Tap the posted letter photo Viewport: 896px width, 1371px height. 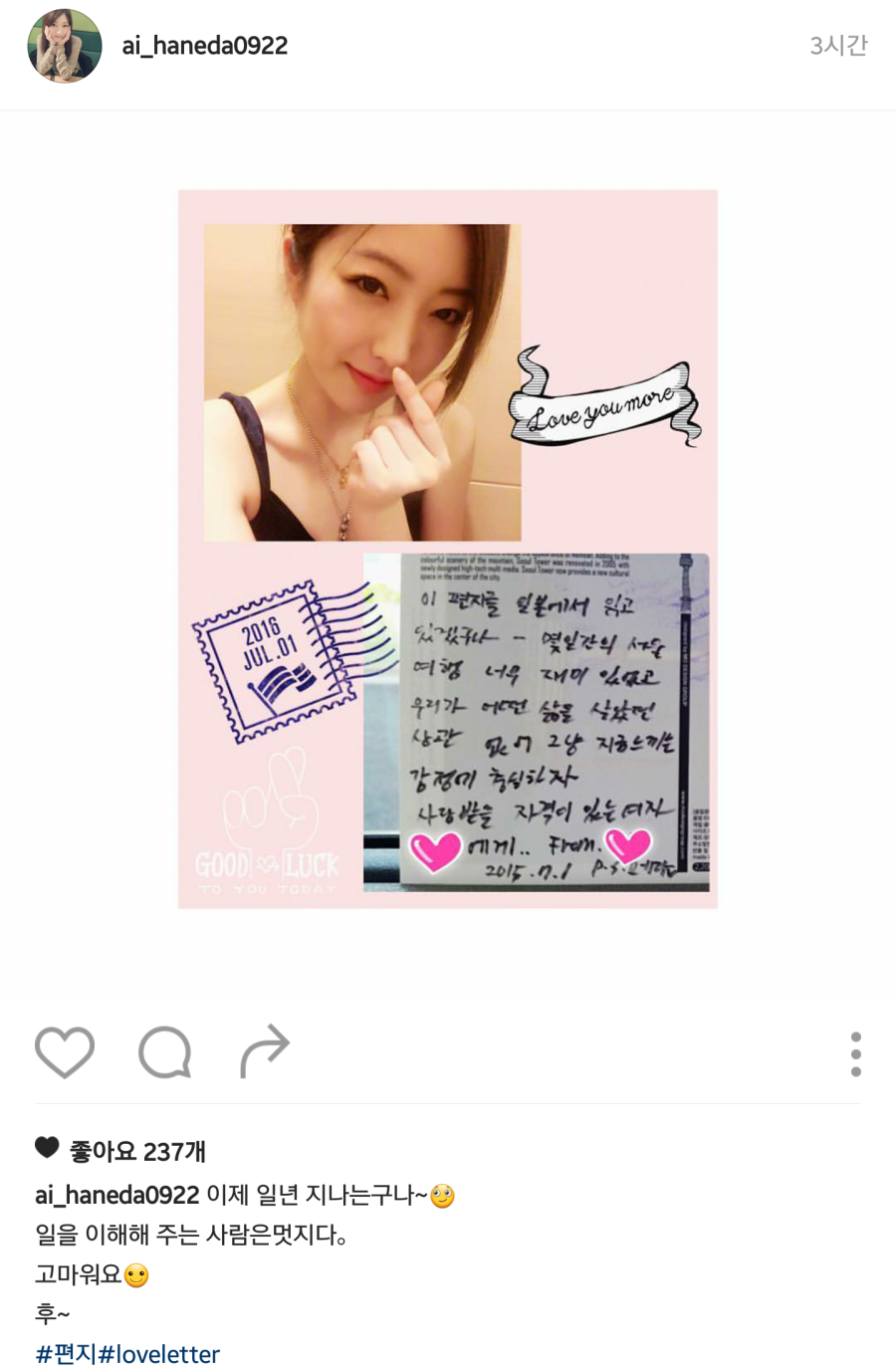tap(448, 549)
